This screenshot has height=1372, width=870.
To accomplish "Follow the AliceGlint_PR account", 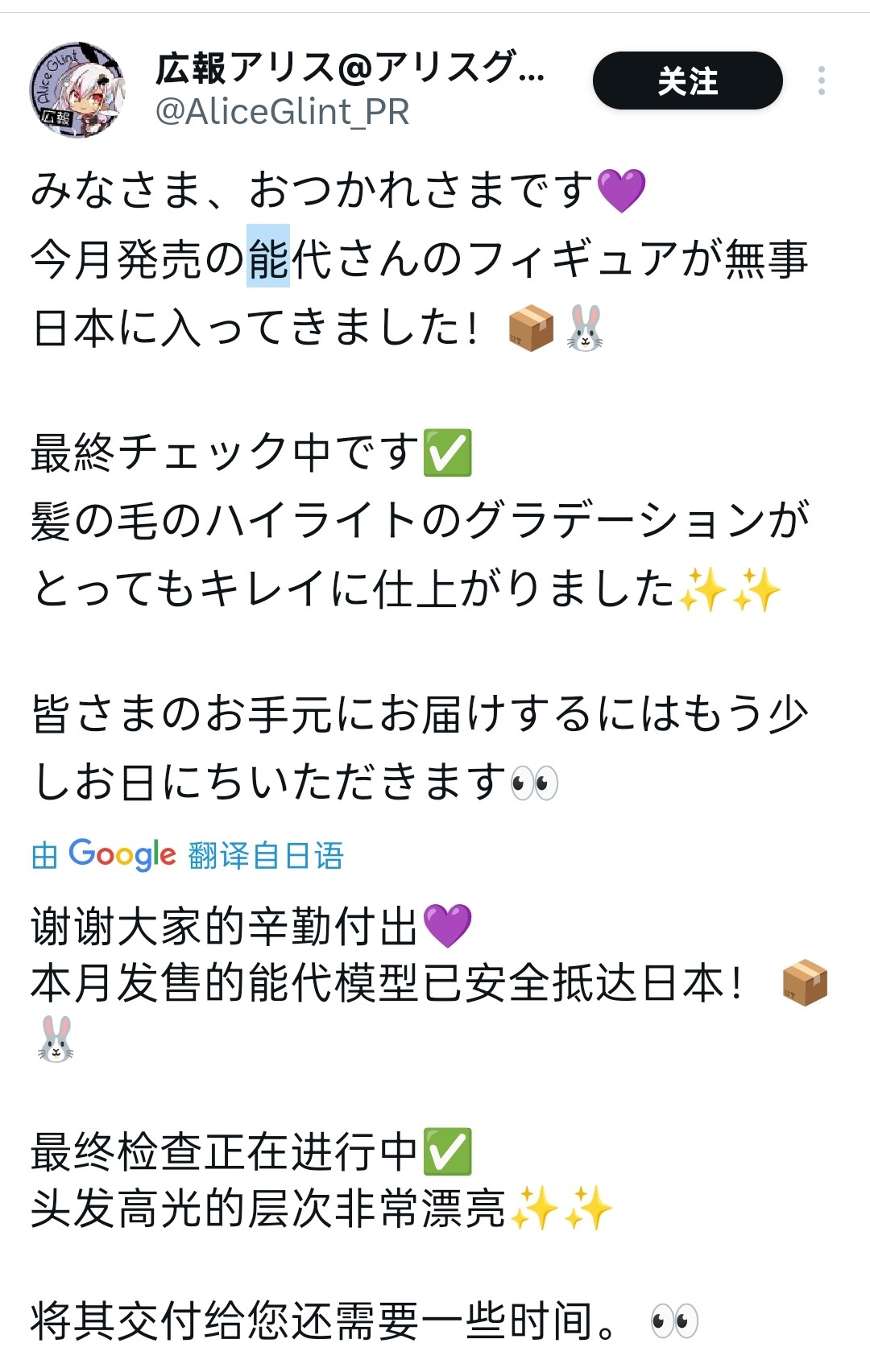I will tap(687, 81).
